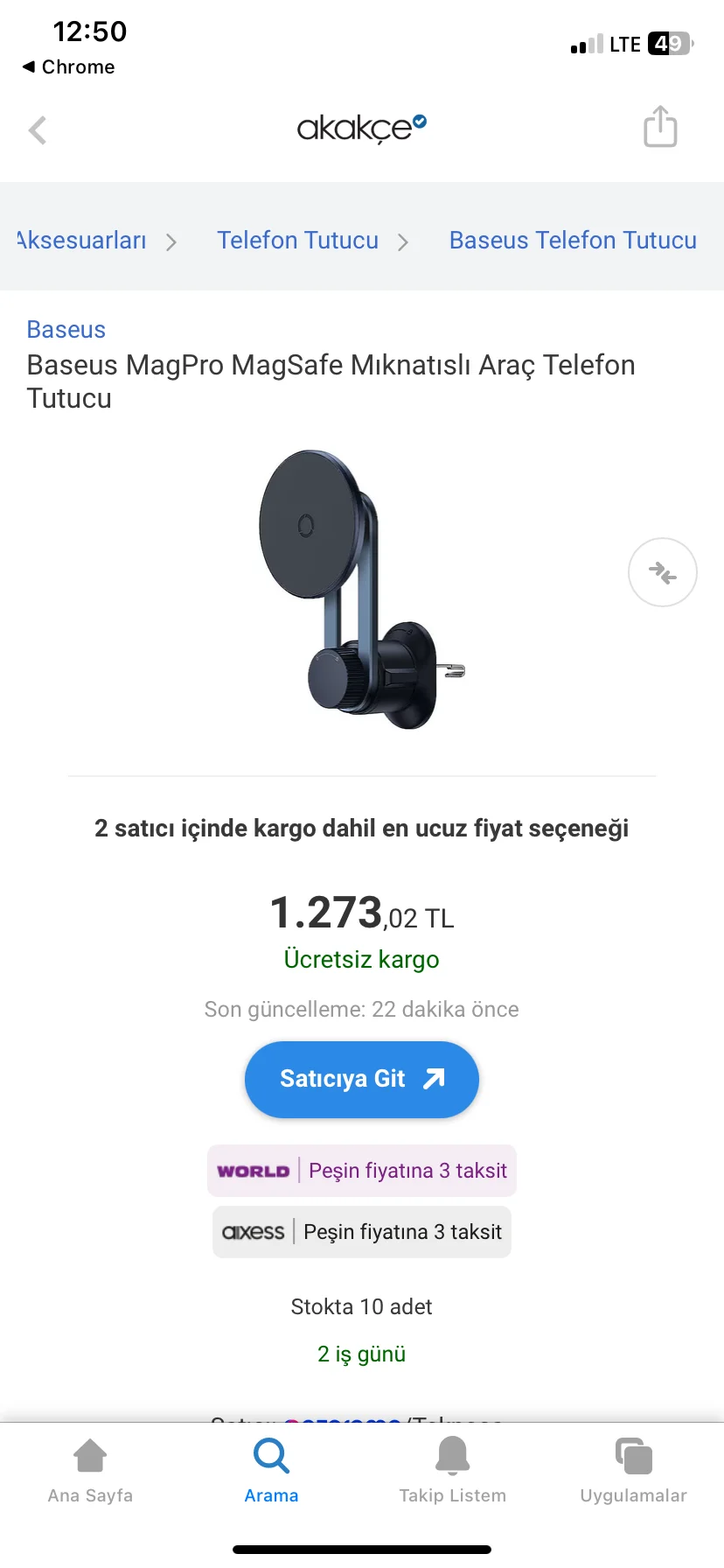This screenshot has width=724, height=1568.
Task: Open the Telefon Tutucu breadcrumb
Action: [297, 241]
